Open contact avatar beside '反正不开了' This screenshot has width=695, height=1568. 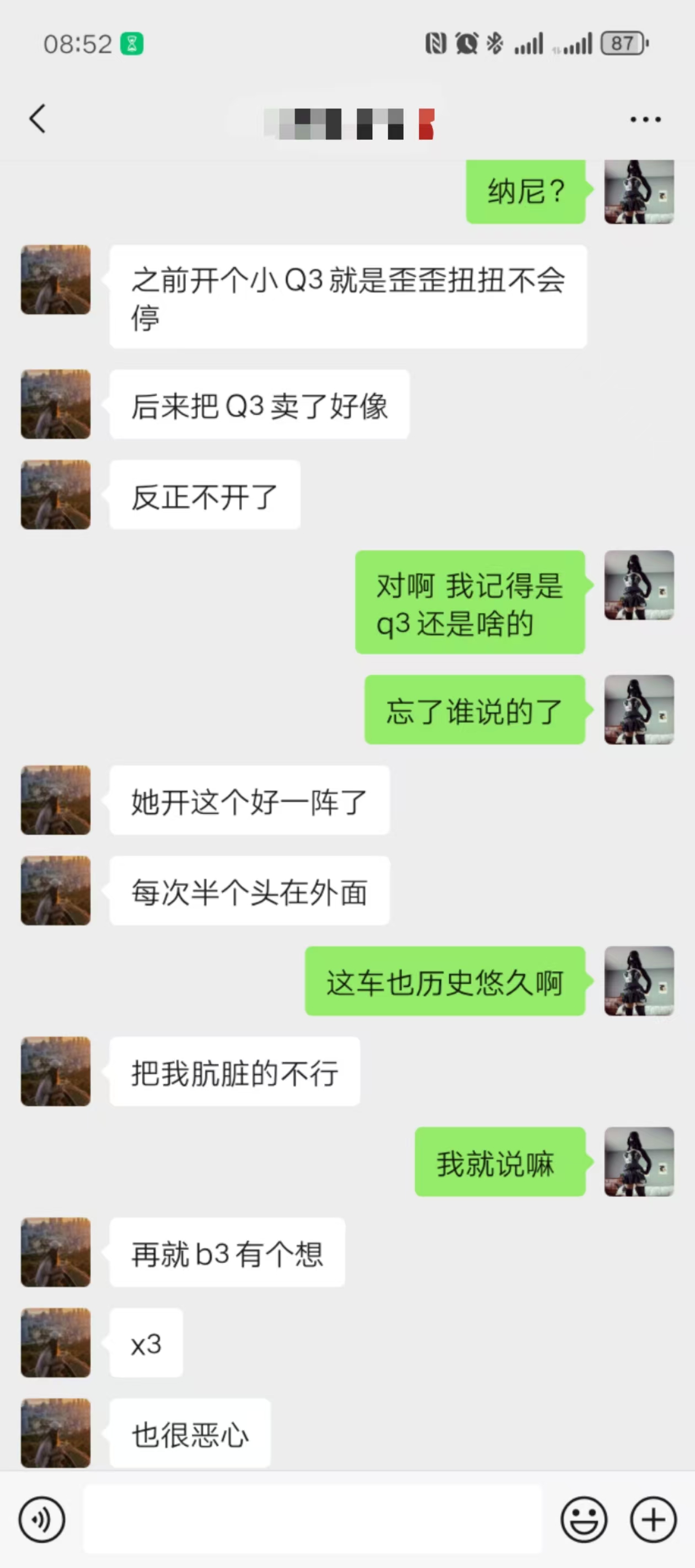click(55, 494)
